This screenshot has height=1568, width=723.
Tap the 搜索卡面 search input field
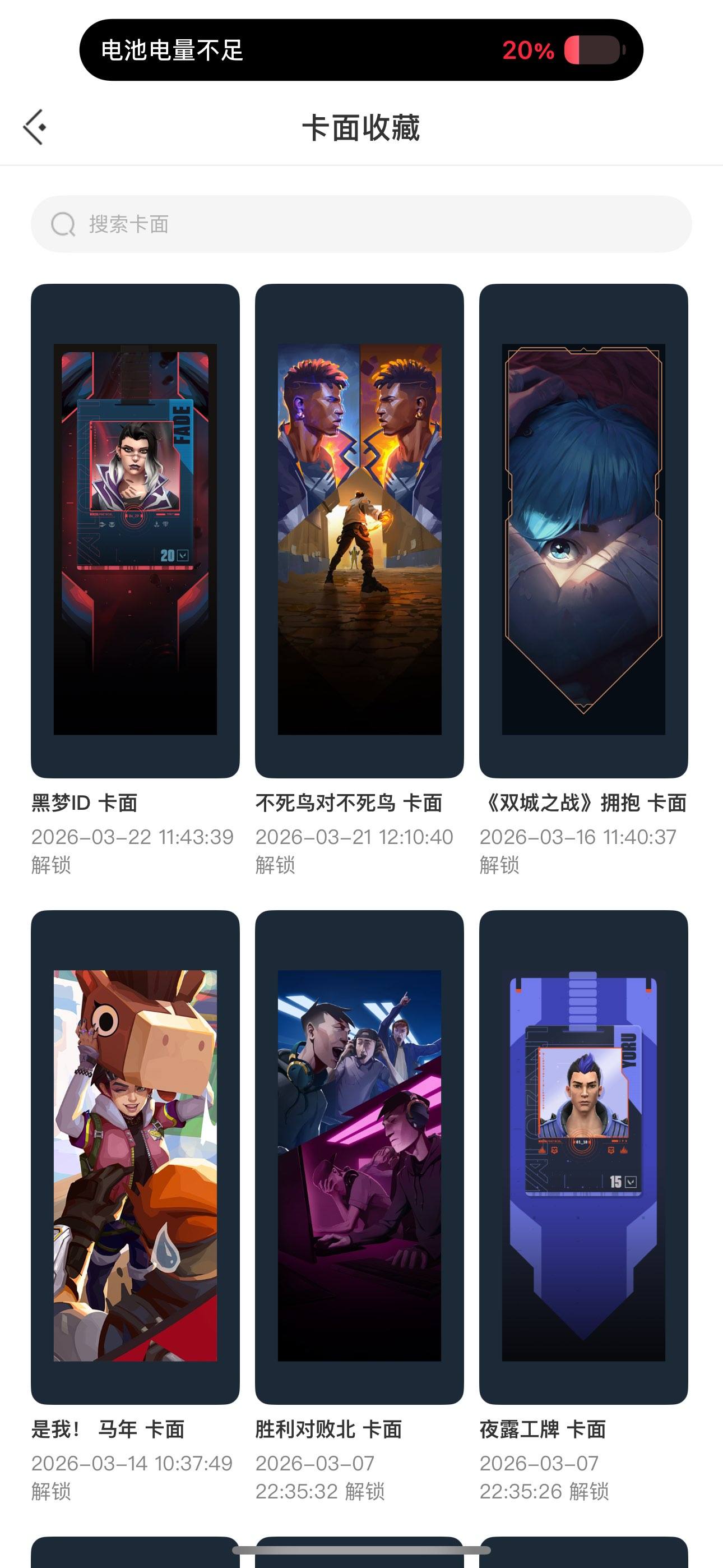tap(361, 223)
